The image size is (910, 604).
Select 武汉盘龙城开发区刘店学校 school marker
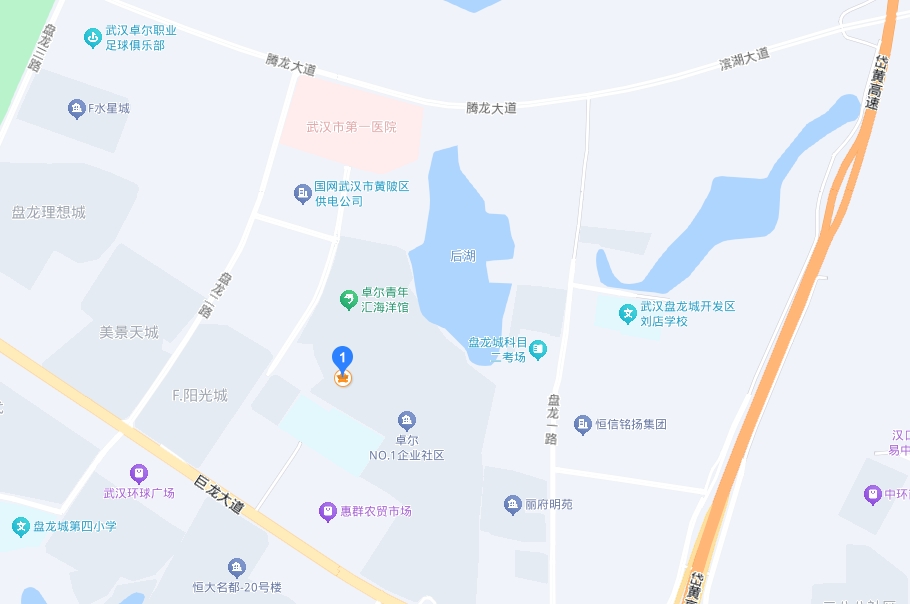628,314
